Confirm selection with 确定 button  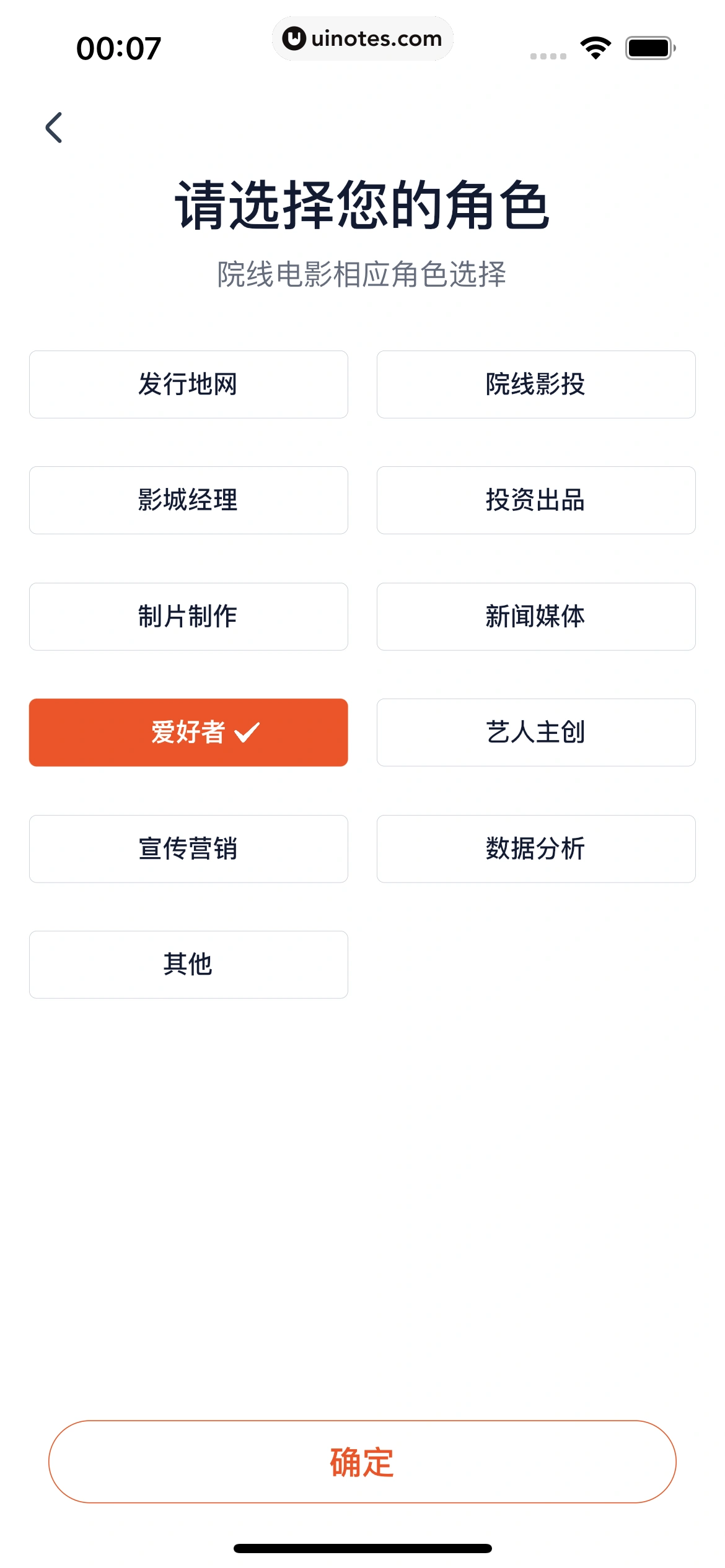pos(362,1461)
